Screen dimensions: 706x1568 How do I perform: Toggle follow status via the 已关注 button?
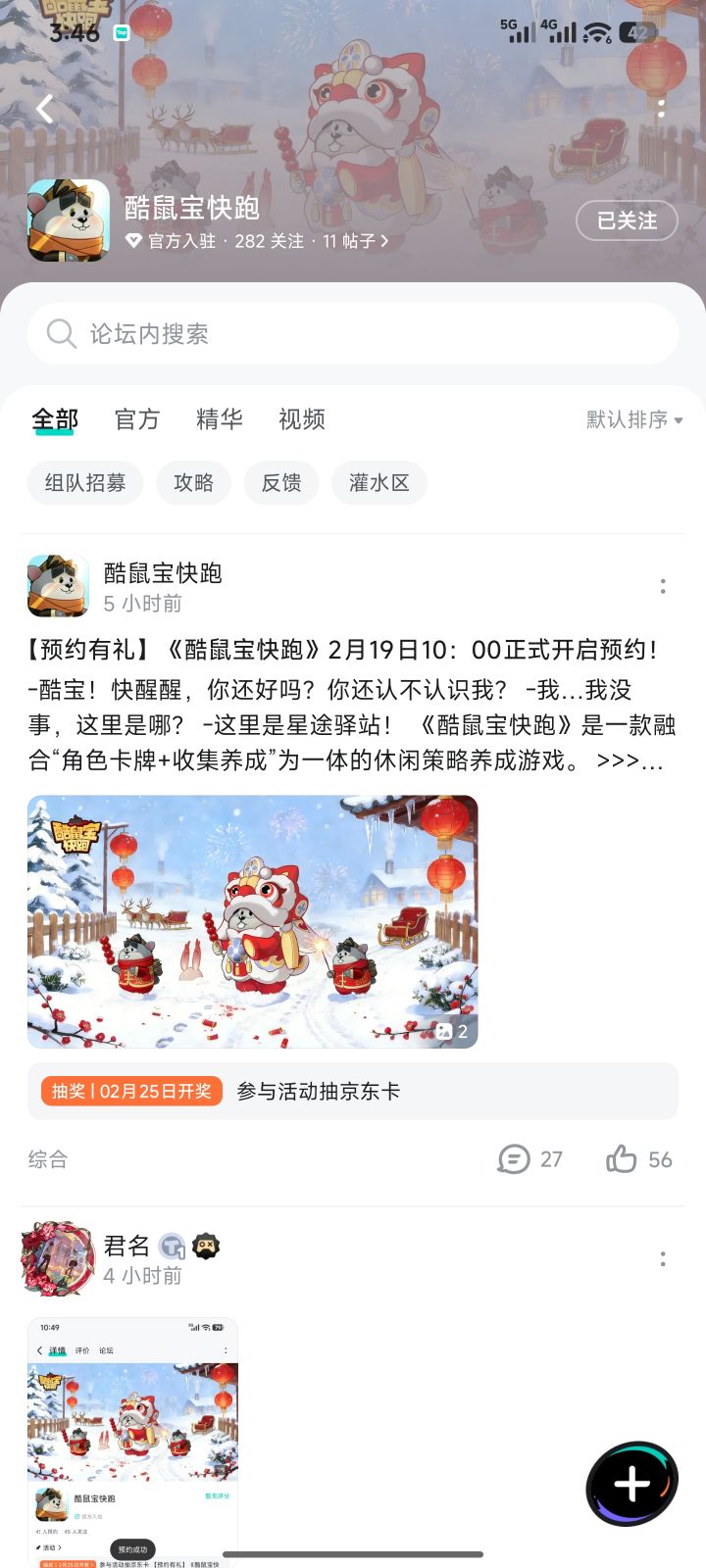pyautogui.click(x=627, y=221)
